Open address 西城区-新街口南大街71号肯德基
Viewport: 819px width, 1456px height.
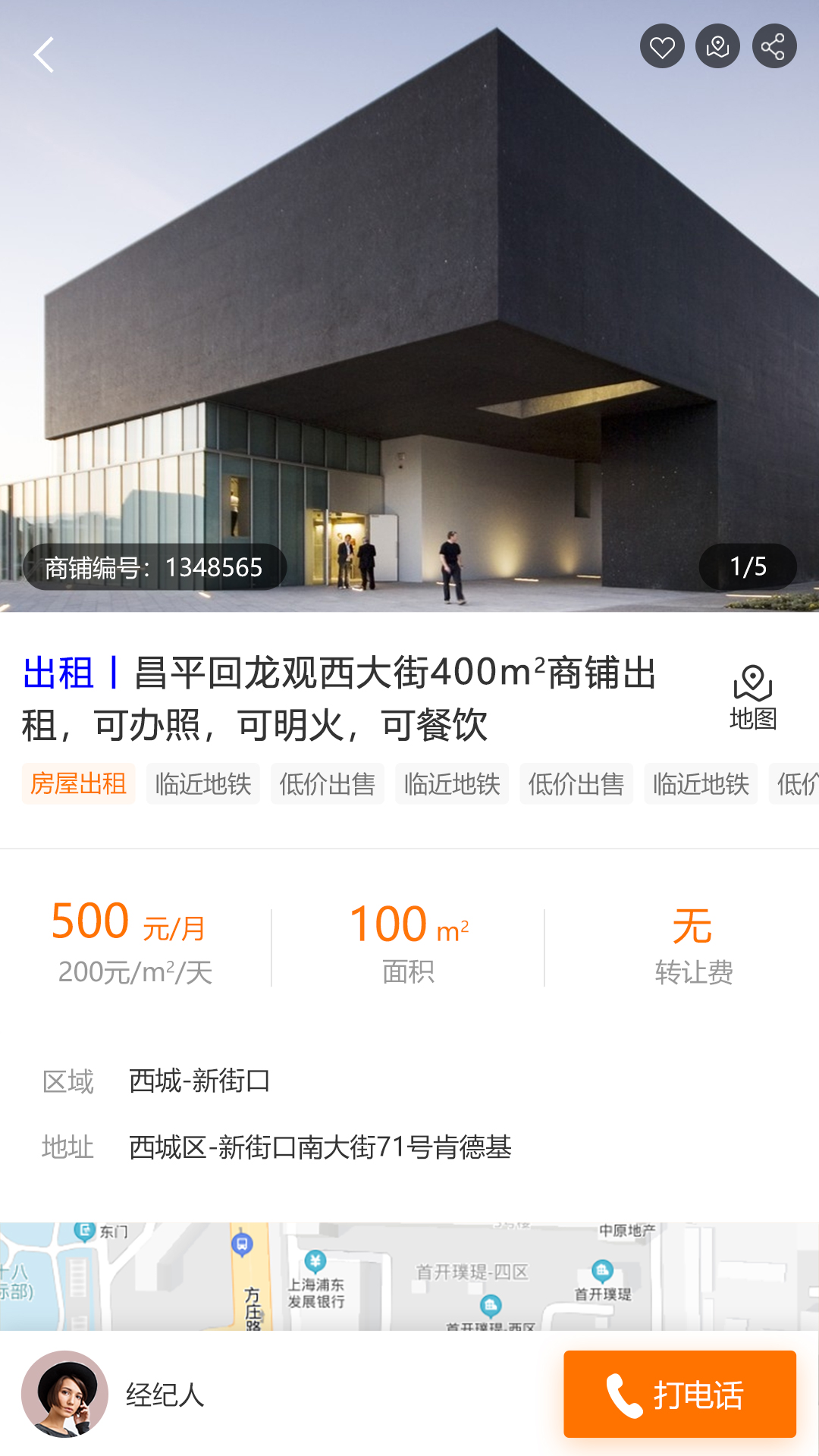tap(322, 1150)
